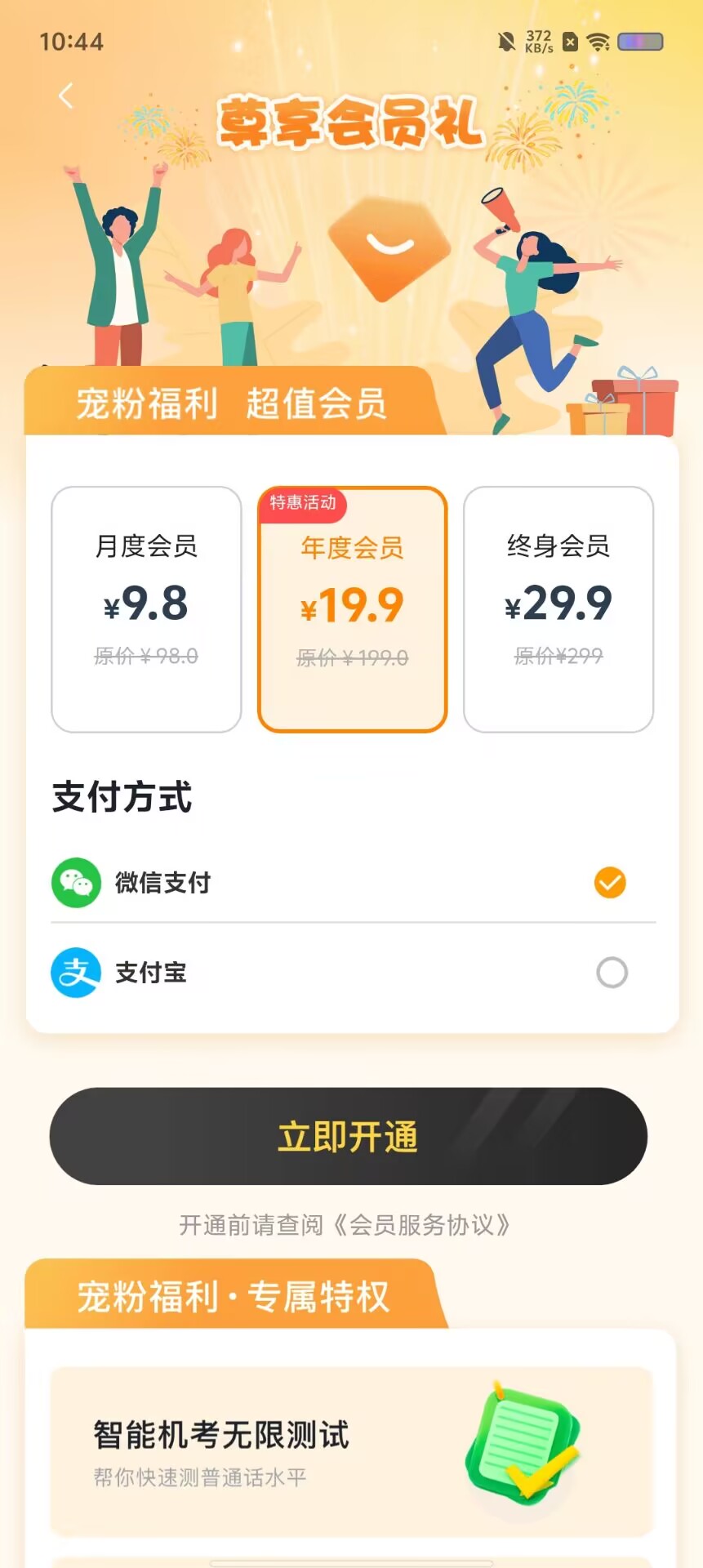Choose the 年度会员 ¥19.9 plan
Screen dimensions: 703x1568
point(352,609)
